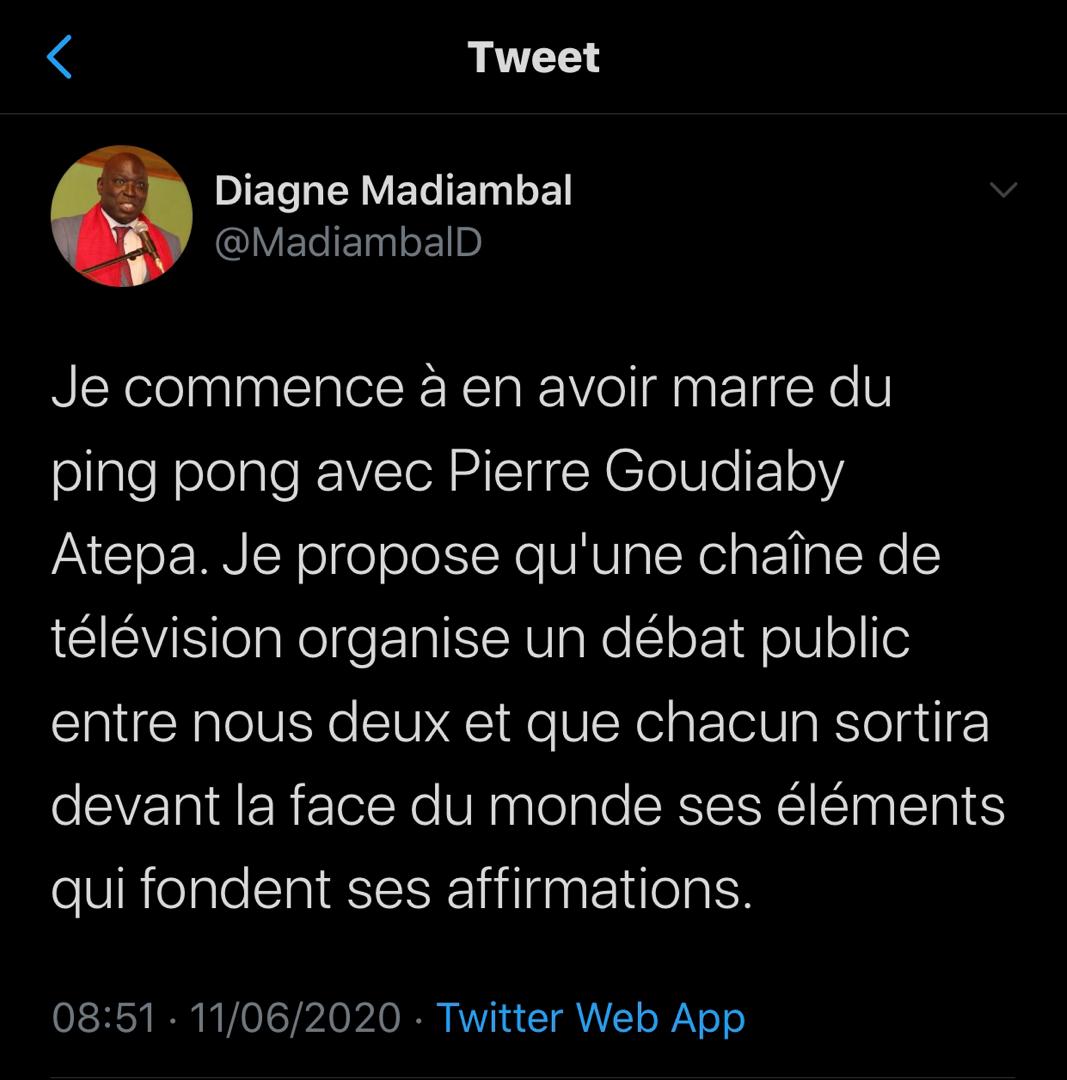This screenshot has height=1080, width=1067.
Task: Expand the tweet options chevron
Action: coord(1002,190)
